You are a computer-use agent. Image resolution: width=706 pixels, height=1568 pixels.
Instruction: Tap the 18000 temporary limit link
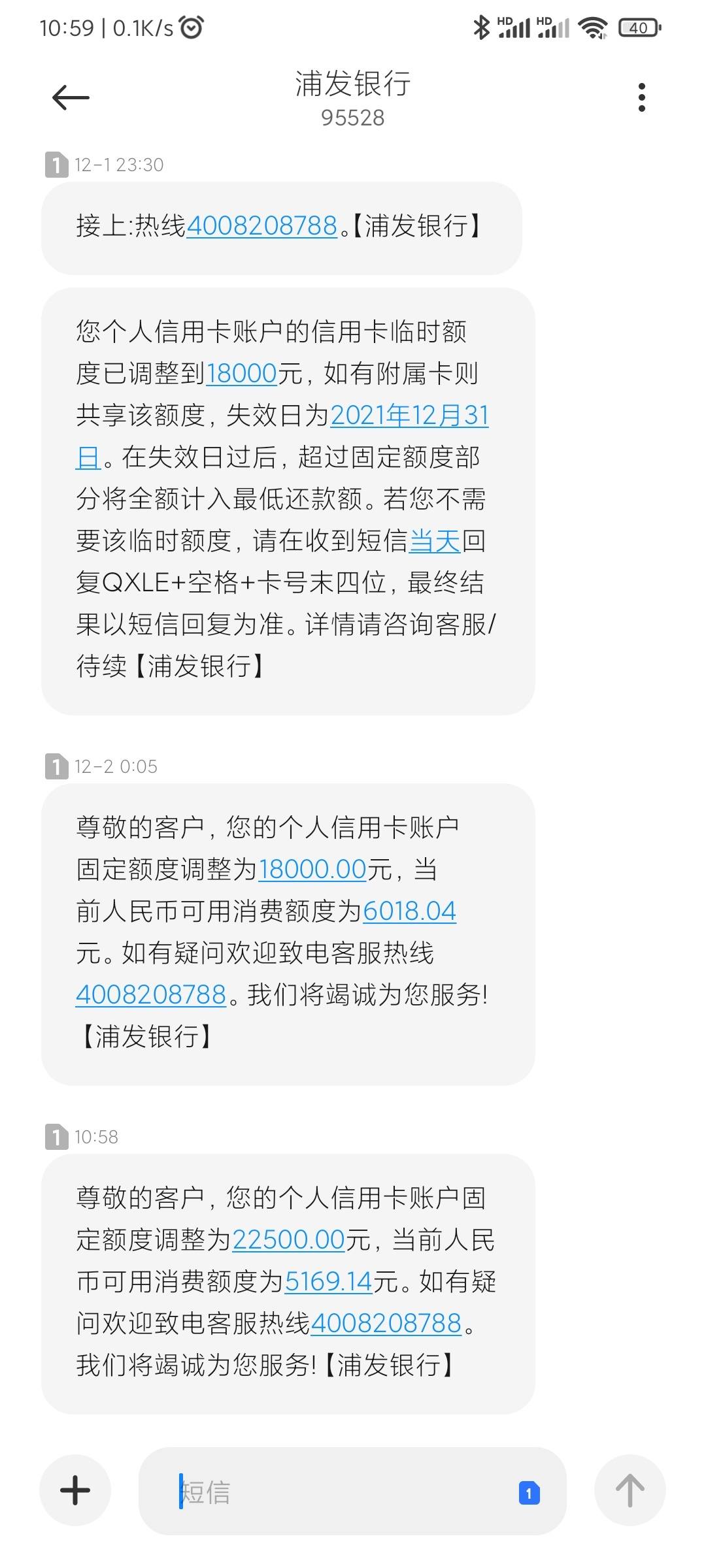242,373
